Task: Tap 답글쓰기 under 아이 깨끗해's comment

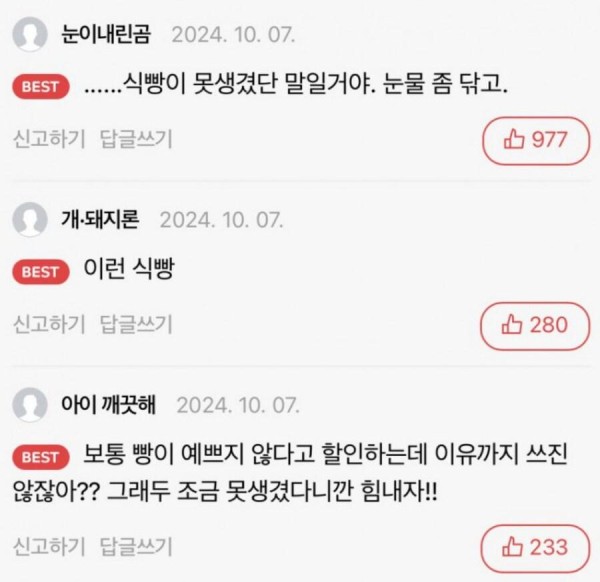Action: tap(136, 546)
